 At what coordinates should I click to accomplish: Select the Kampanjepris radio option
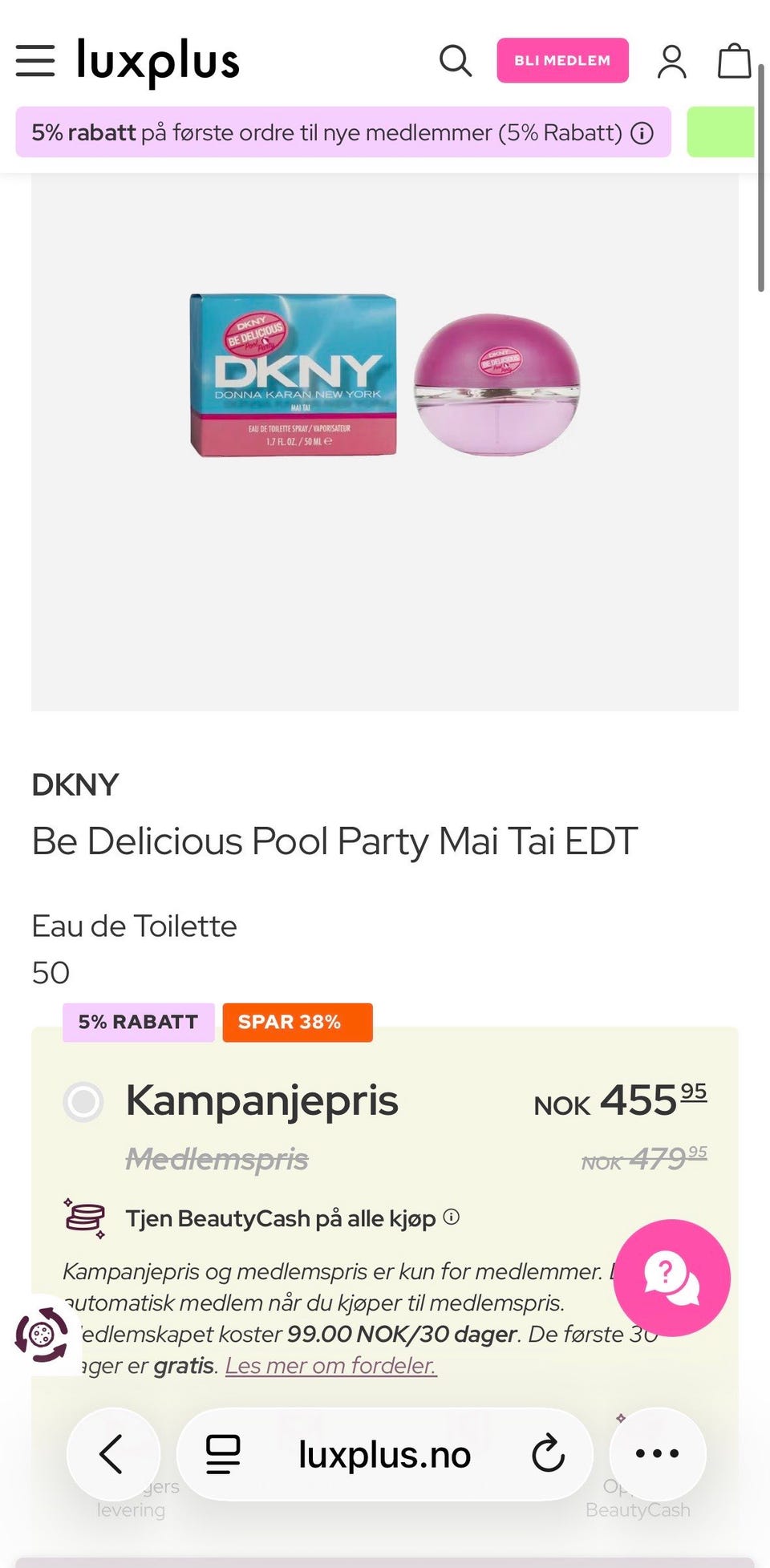(83, 1101)
